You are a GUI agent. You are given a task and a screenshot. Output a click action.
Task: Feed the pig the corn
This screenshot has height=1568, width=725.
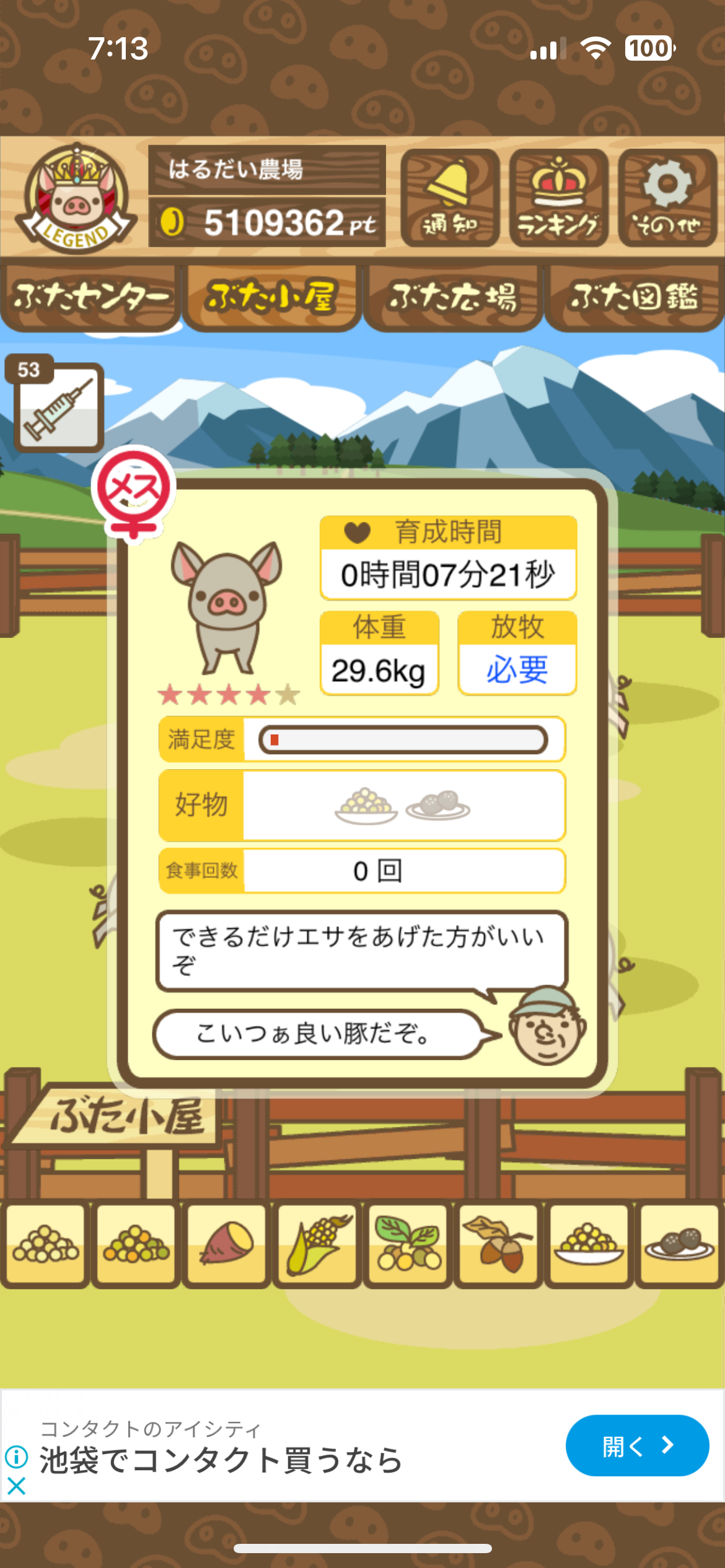[317, 1244]
